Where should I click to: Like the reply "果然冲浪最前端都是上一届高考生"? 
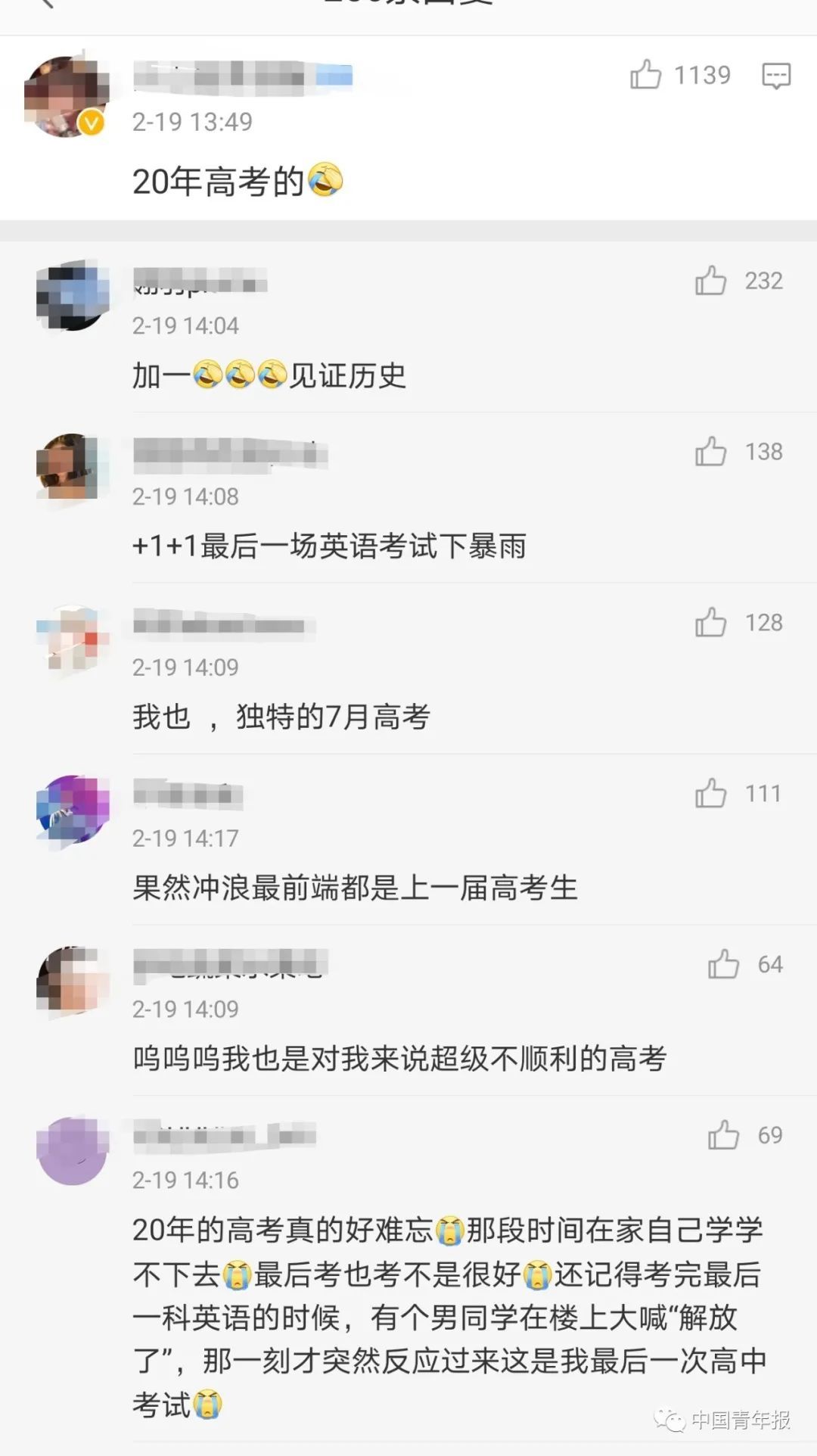click(710, 794)
